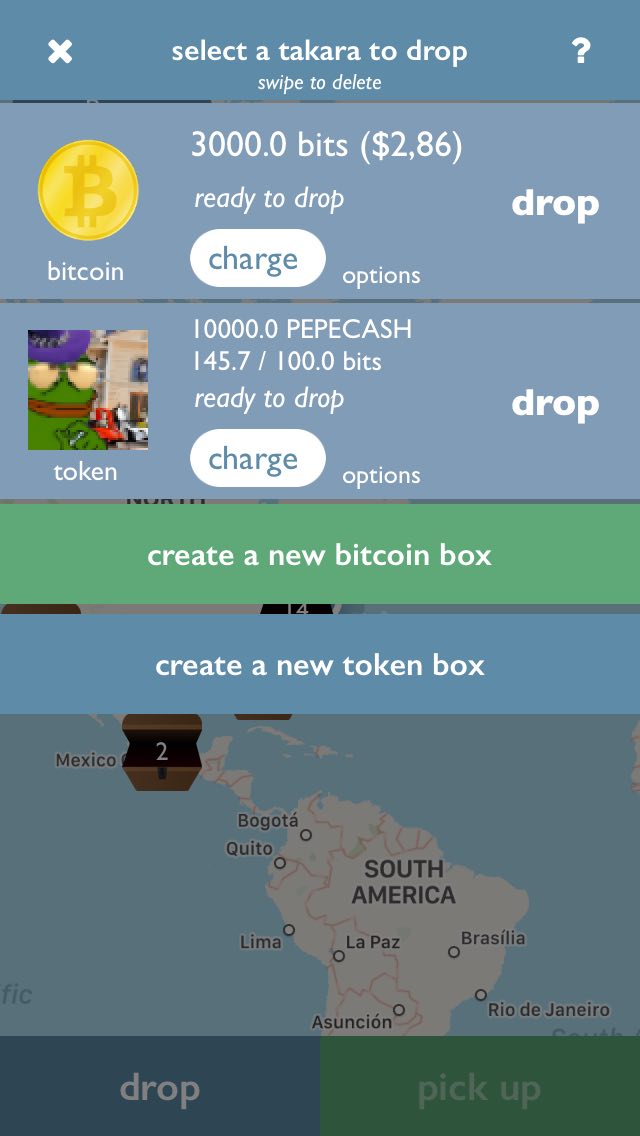This screenshot has height=1136, width=640.
Task: Switch to the pick up tab
Action: pyautogui.click(x=480, y=1087)
